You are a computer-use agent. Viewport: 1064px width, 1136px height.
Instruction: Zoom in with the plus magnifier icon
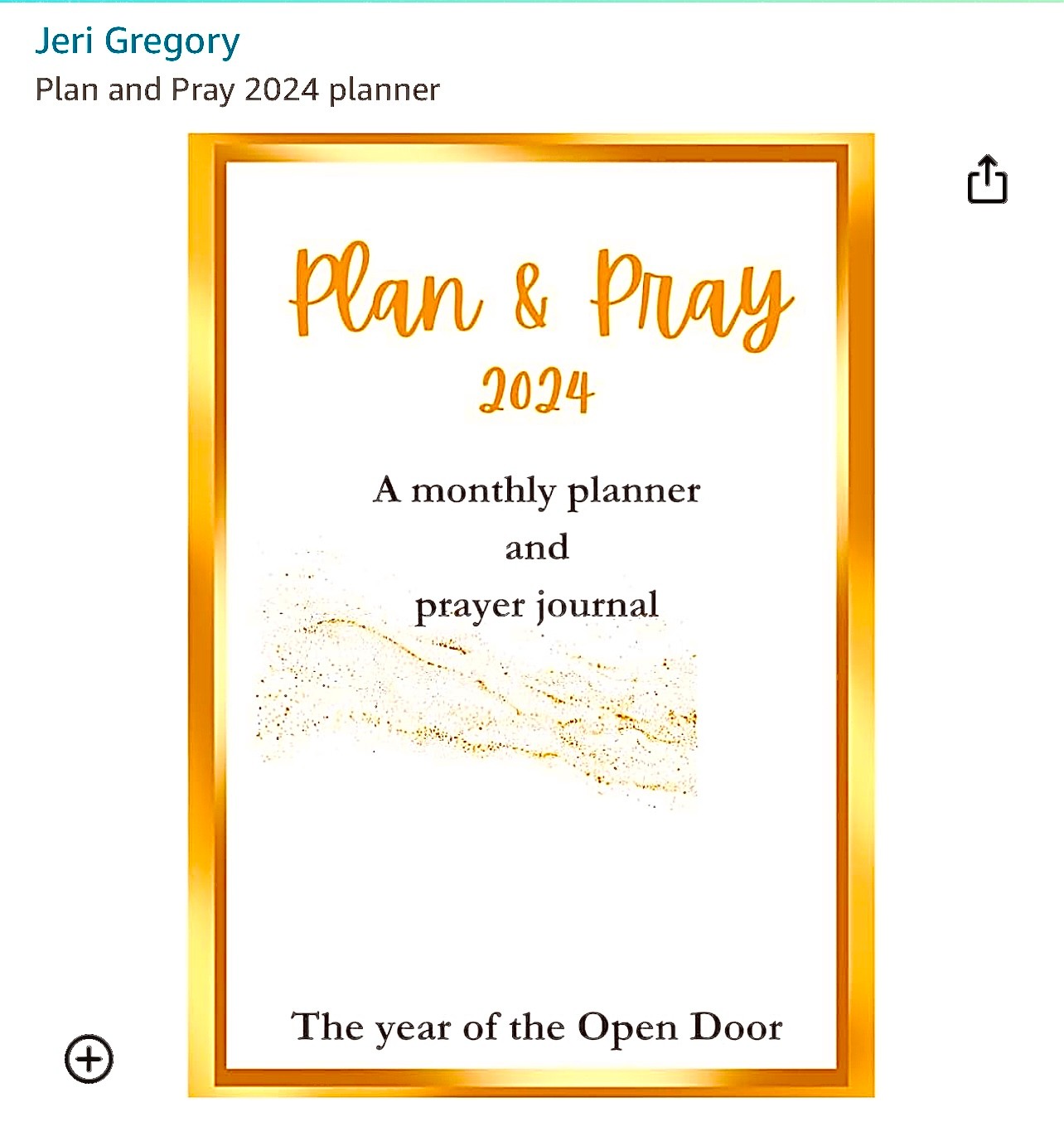click(89, 1058)
